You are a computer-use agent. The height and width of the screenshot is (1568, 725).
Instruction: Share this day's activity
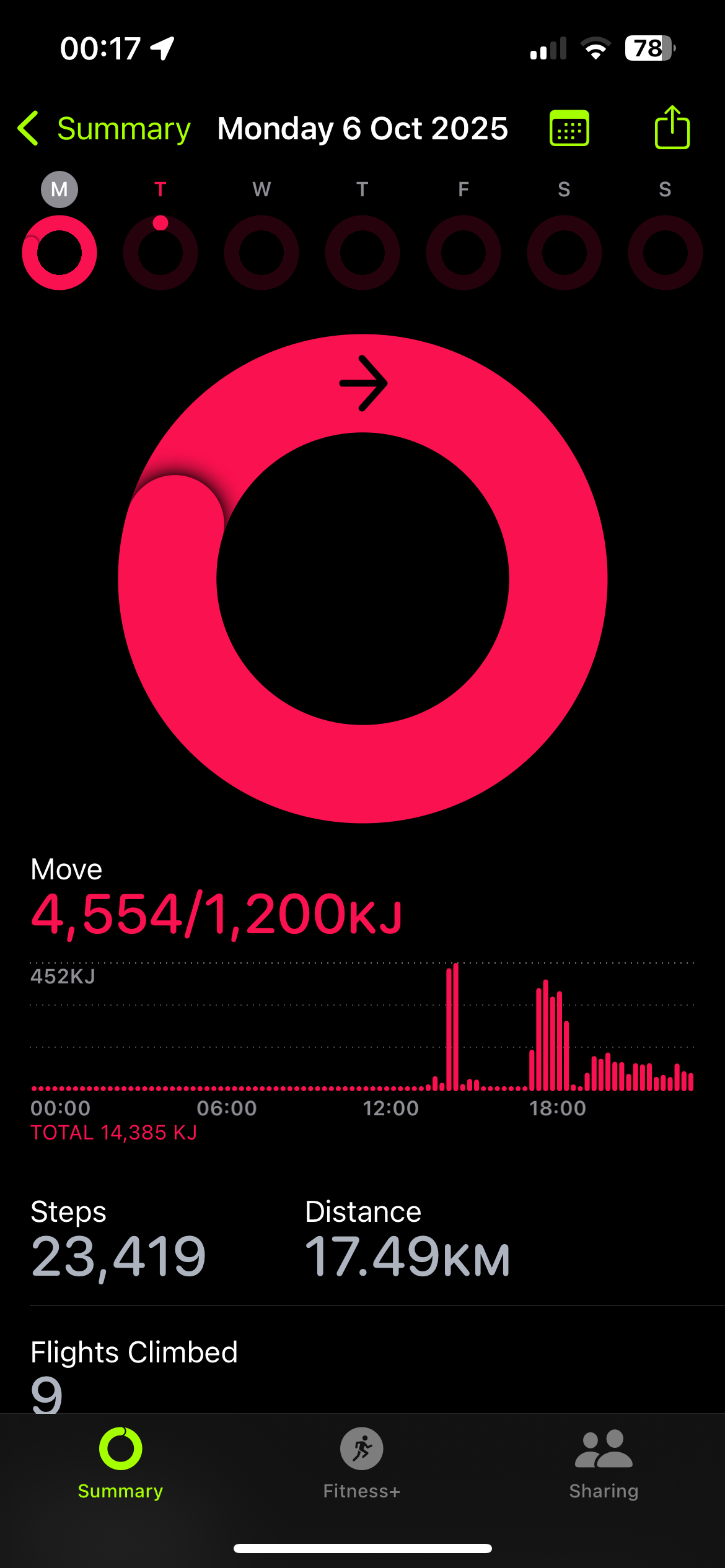pos(672,128)
